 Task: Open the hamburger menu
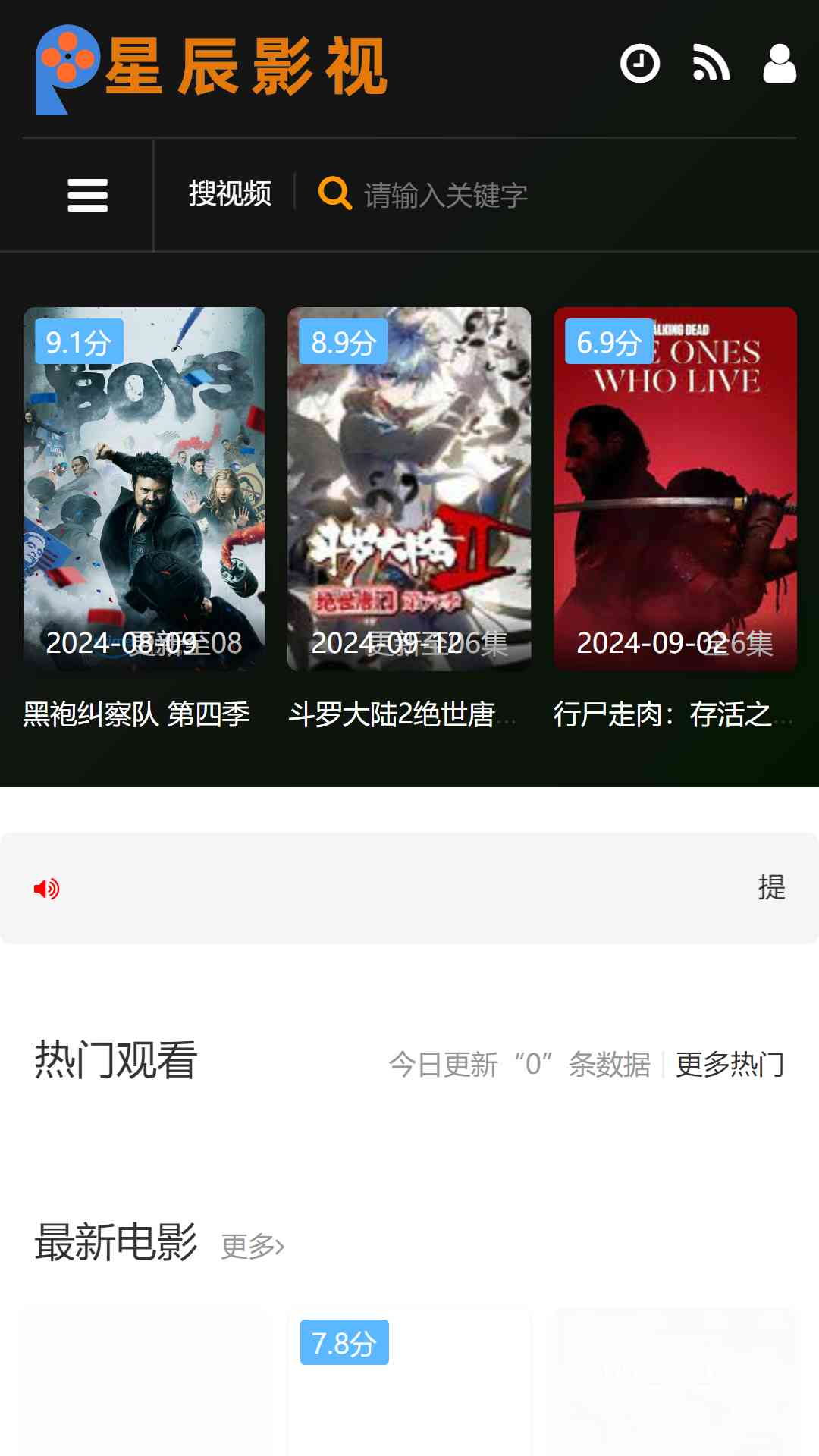(87, 195)
